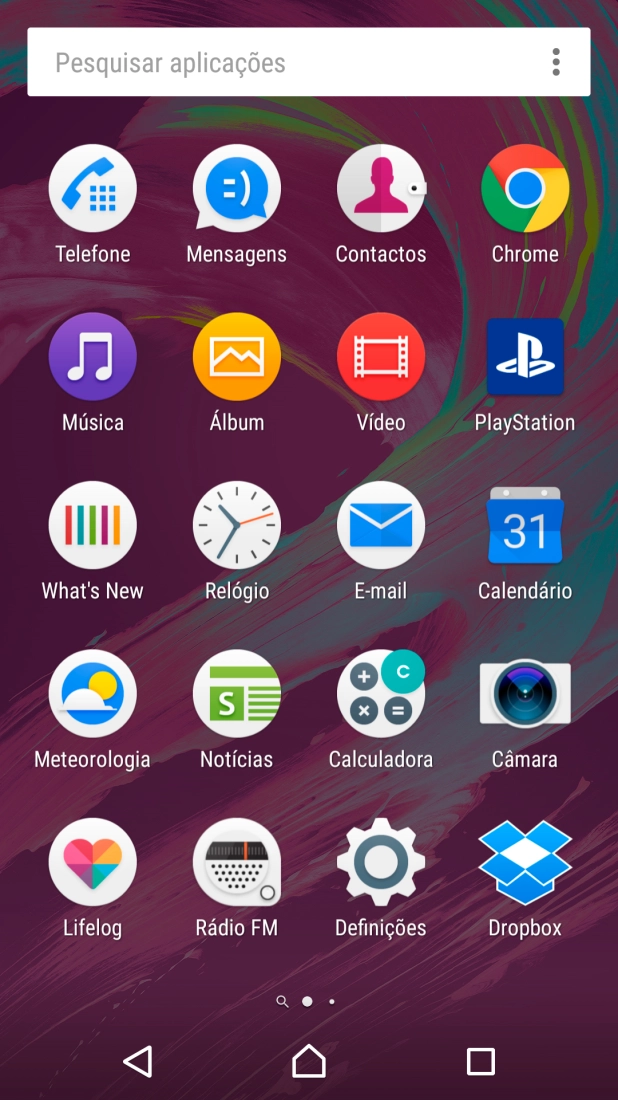Launch the Calculadora app
The height and width of the screenshot is (1100, 618).
click(x=381, y=693)
